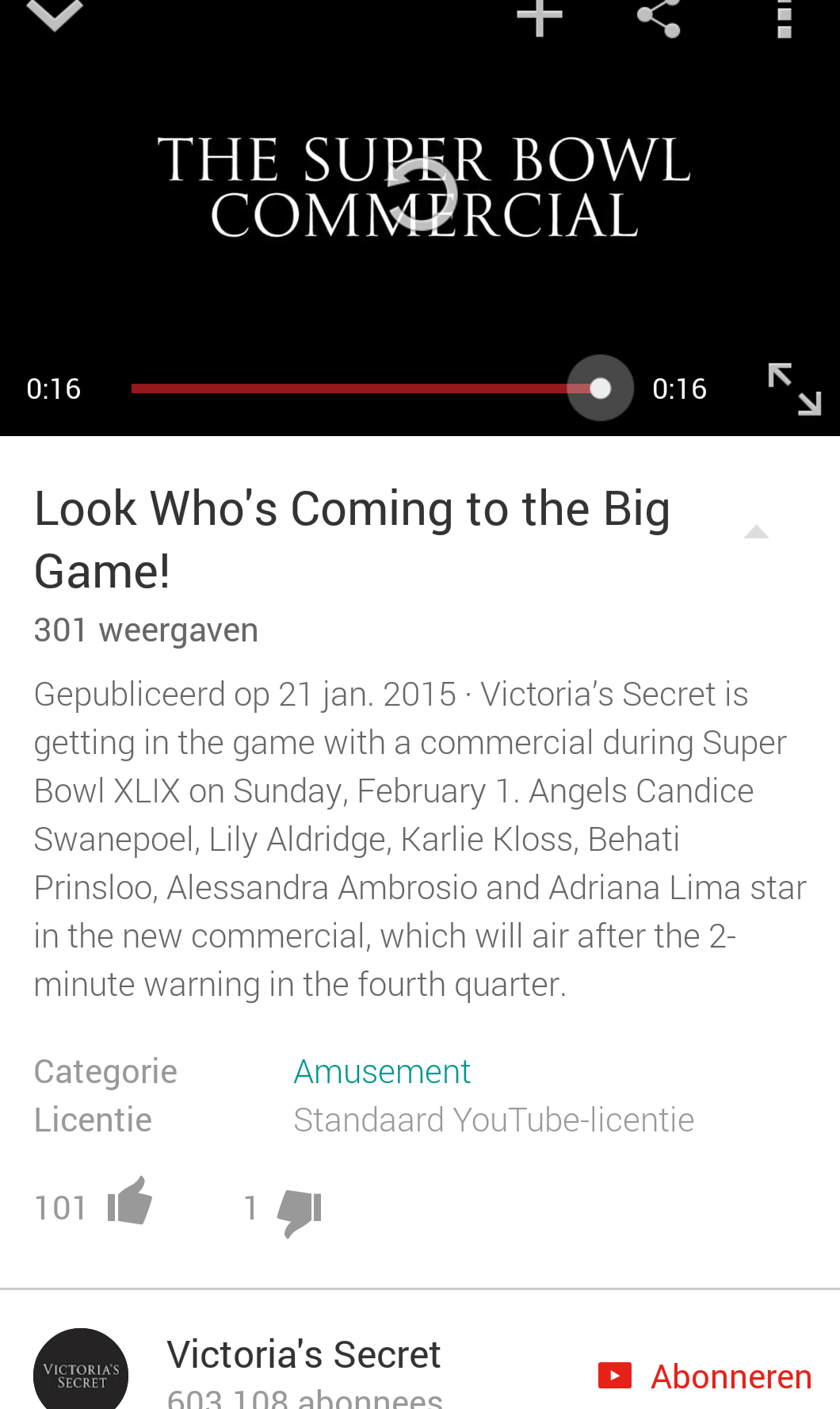Like the video with thumbs up
Screen dimensions: 840x1409
130,1201
